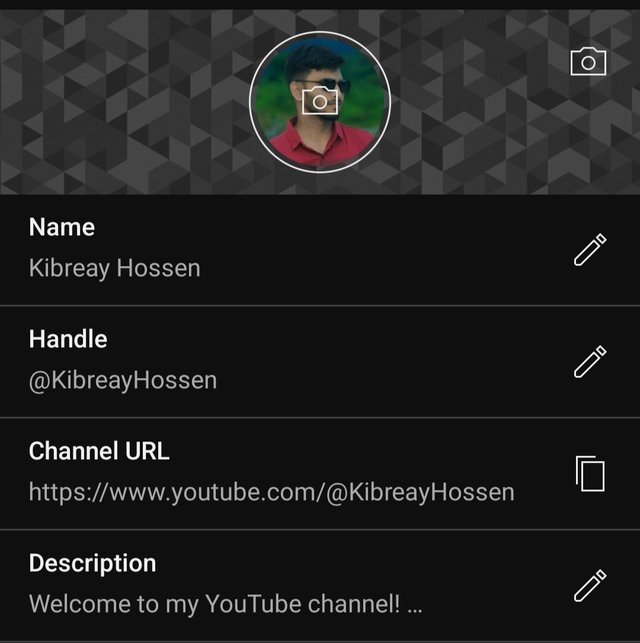Change the profile picture via camera icon
Image resolution: width=640 pixels, height=643 pixels.
coord(319,101)
